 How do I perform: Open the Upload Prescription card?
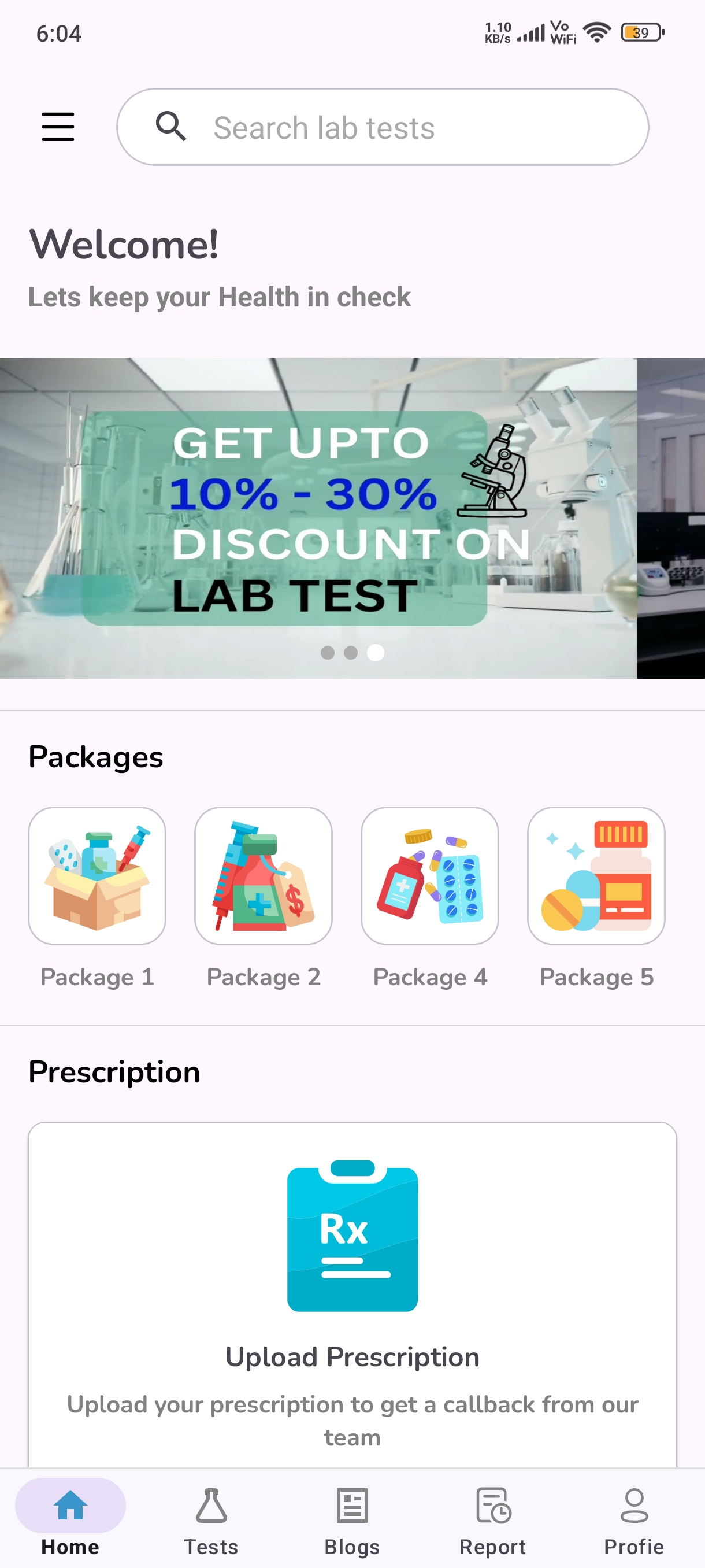click(x=352, y=1296)
